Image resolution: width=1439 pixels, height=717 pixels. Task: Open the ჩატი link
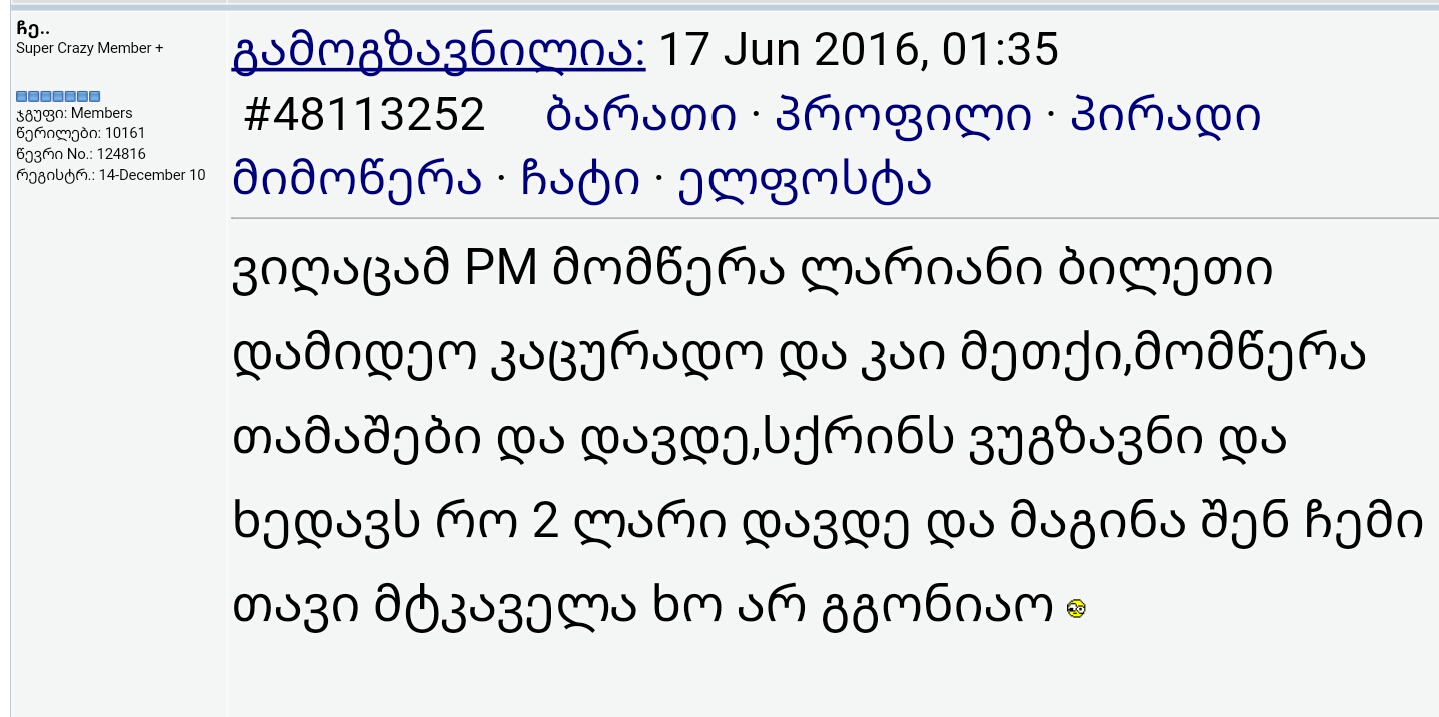tap(580, 181)
